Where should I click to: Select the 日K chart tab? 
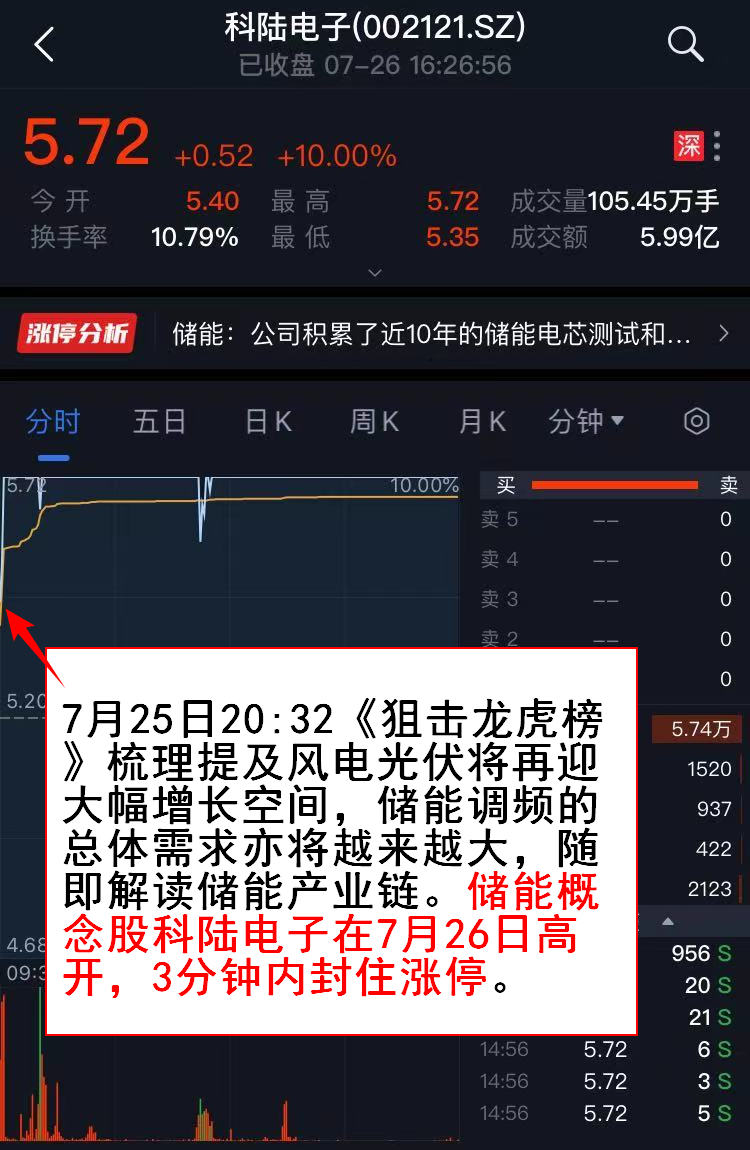coord(268,422)
